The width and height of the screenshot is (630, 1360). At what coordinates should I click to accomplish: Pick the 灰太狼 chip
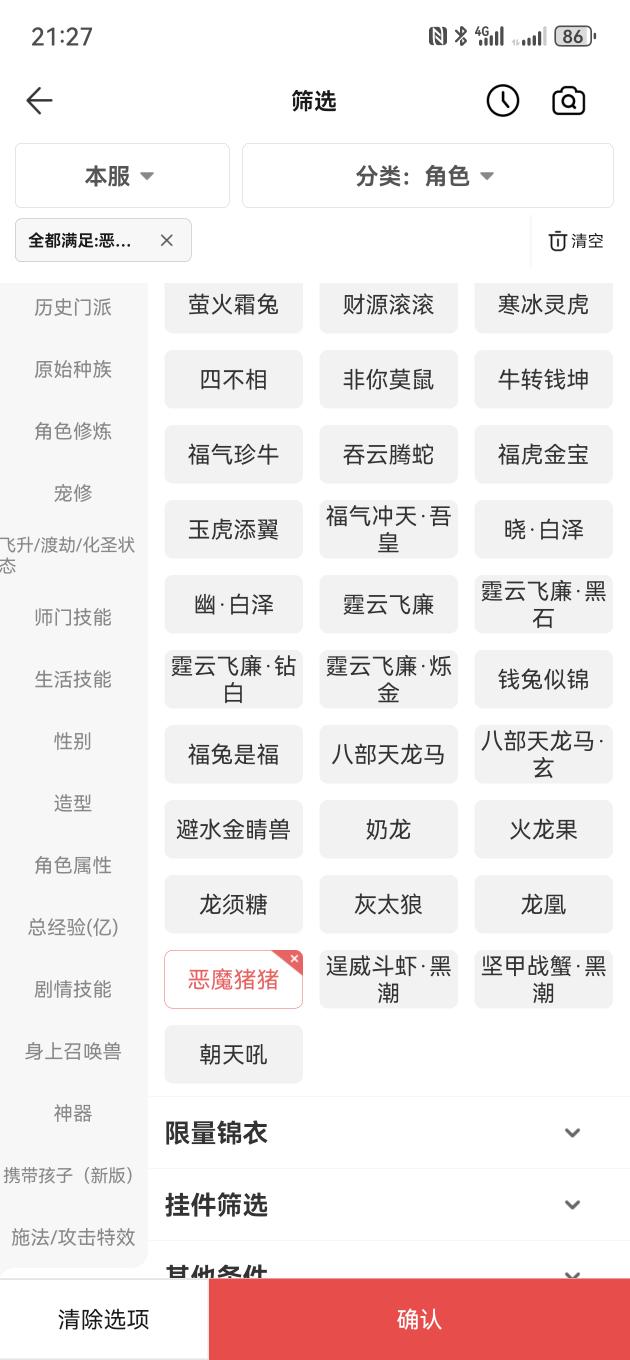point(388,904)
